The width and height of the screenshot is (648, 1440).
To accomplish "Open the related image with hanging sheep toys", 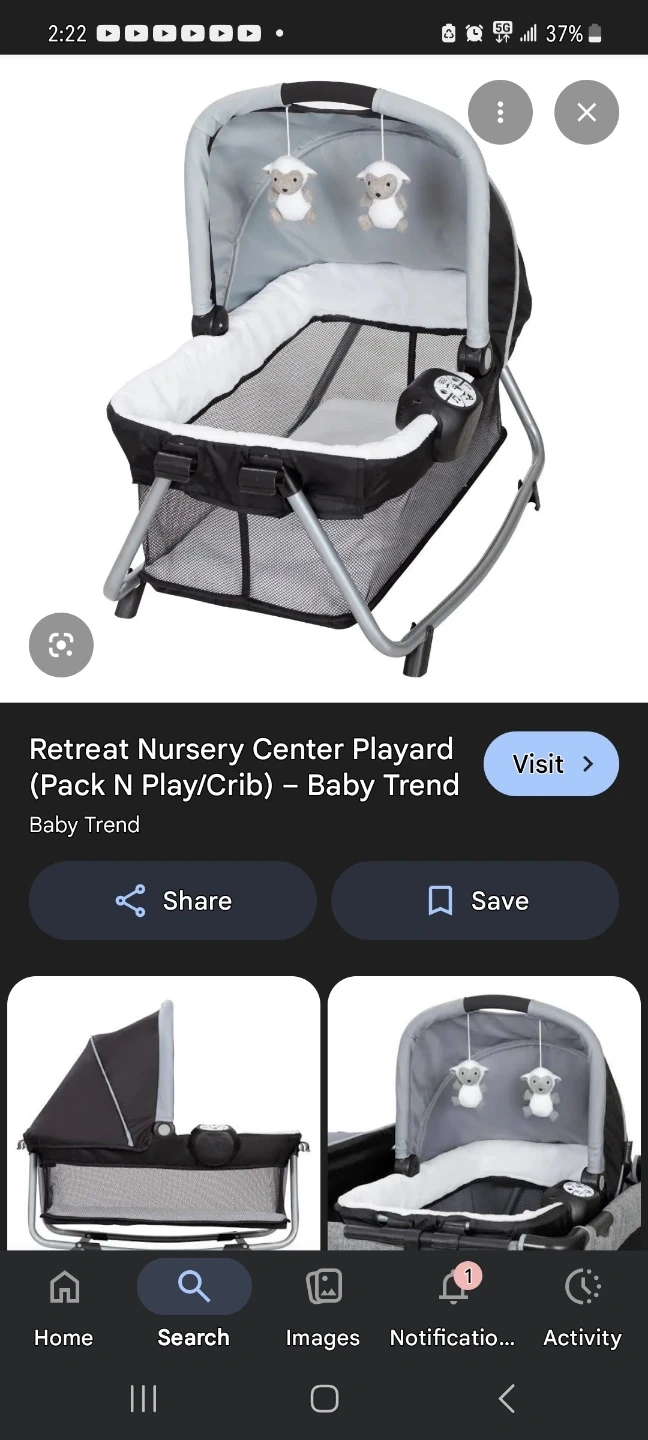I will click(x=484, y=1115).
